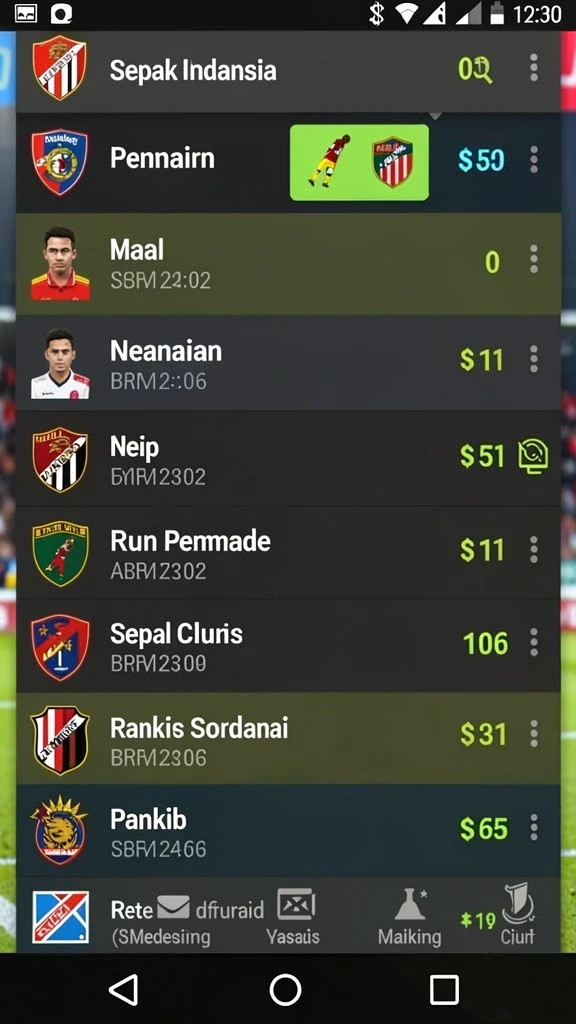View Sepal Cluris details
The height and width of the screenshot is (1024, 576).
tap(288, 646)
